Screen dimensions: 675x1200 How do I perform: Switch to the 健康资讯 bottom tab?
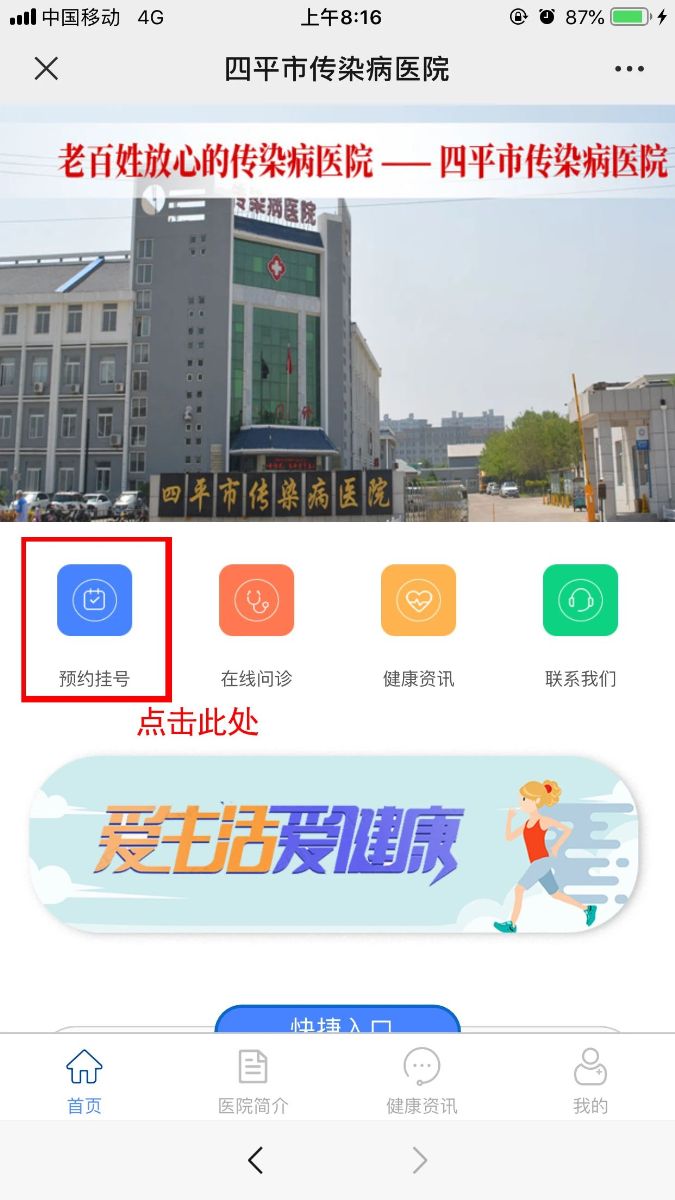pos(421,1080)
